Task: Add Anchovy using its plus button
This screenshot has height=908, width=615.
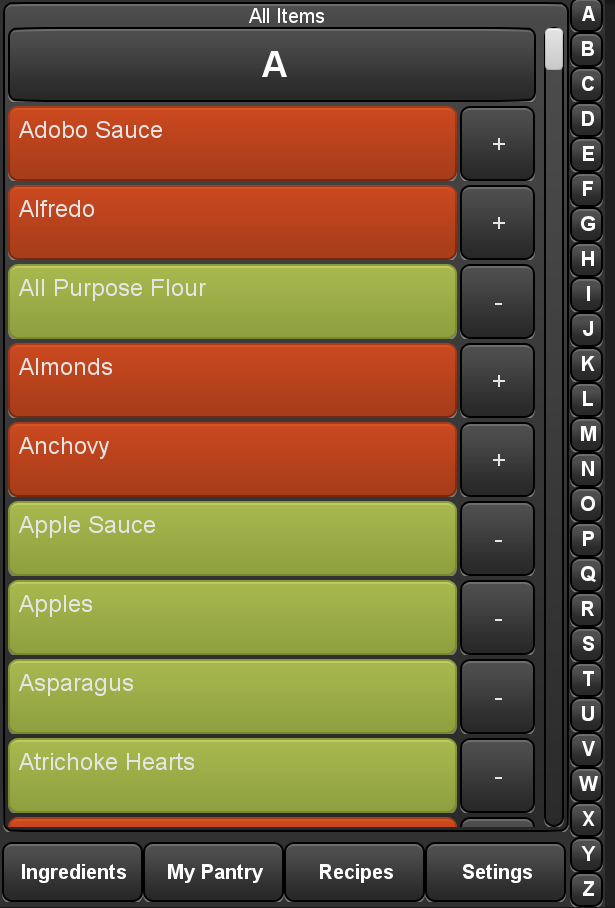Action: 498,460
